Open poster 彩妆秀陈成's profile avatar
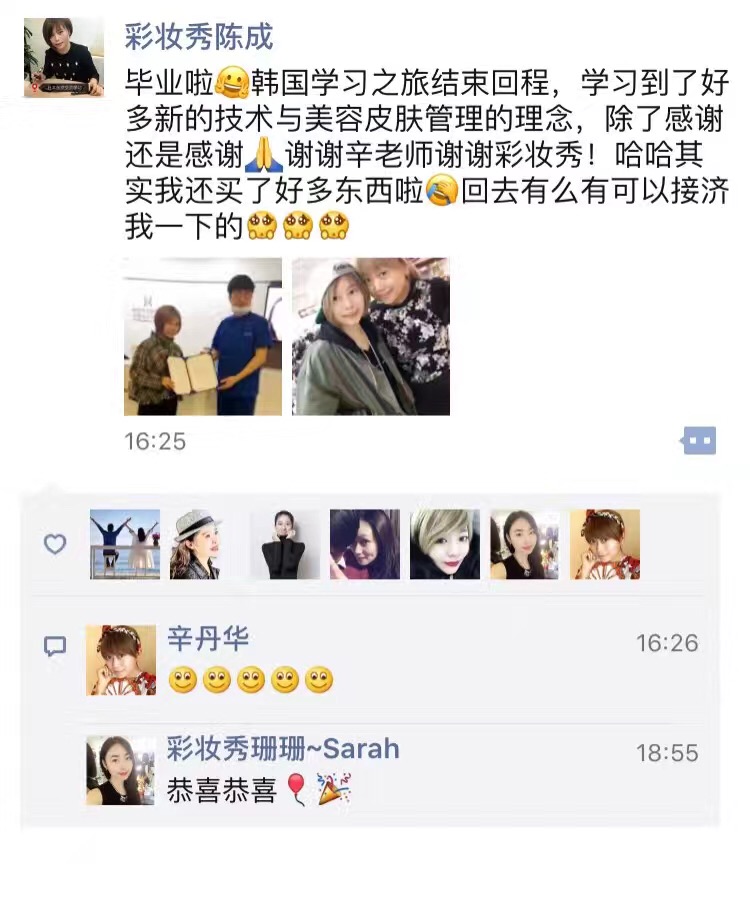Image resolution: width=750 pixels, height=912 pixels. point(63,58)
